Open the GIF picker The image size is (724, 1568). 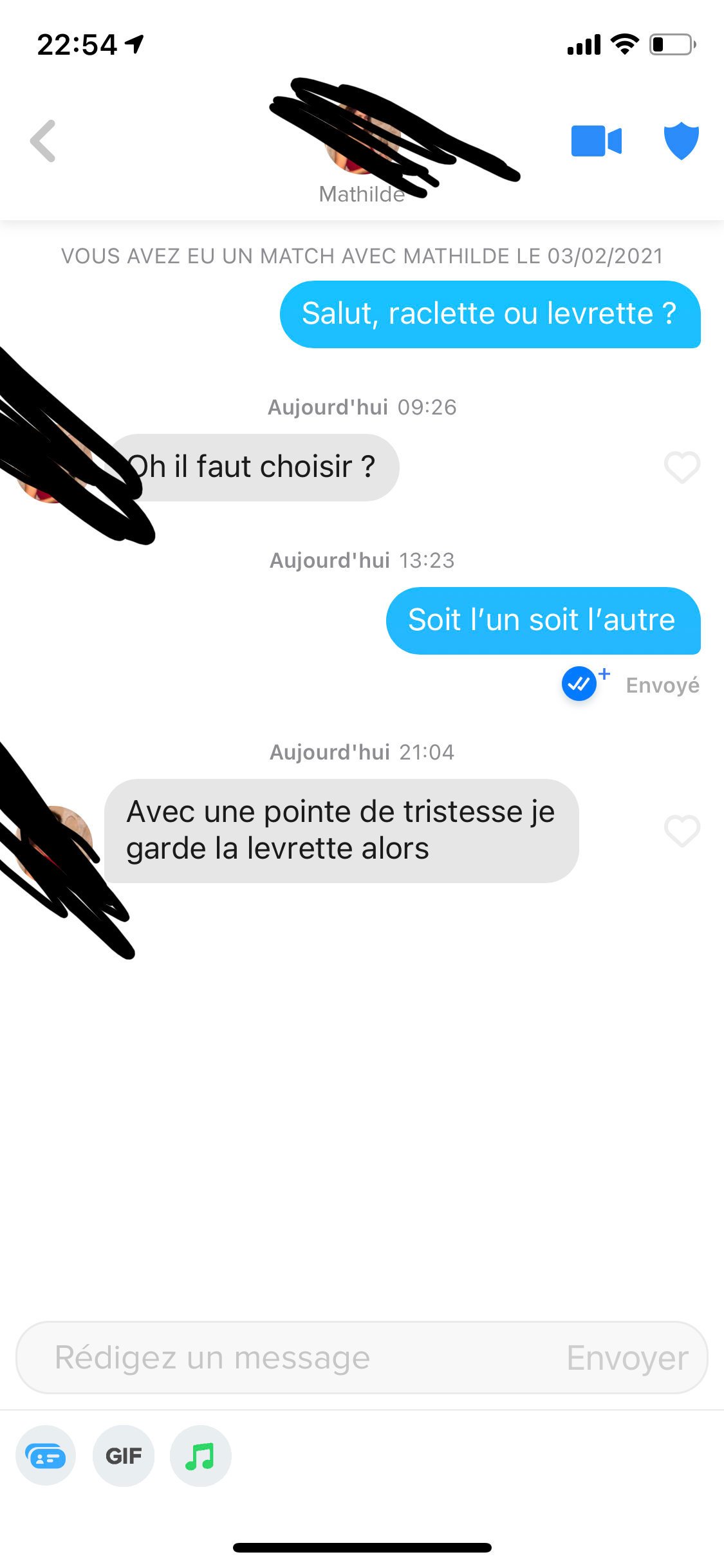pyautogui.click(x=123, y=1456)
